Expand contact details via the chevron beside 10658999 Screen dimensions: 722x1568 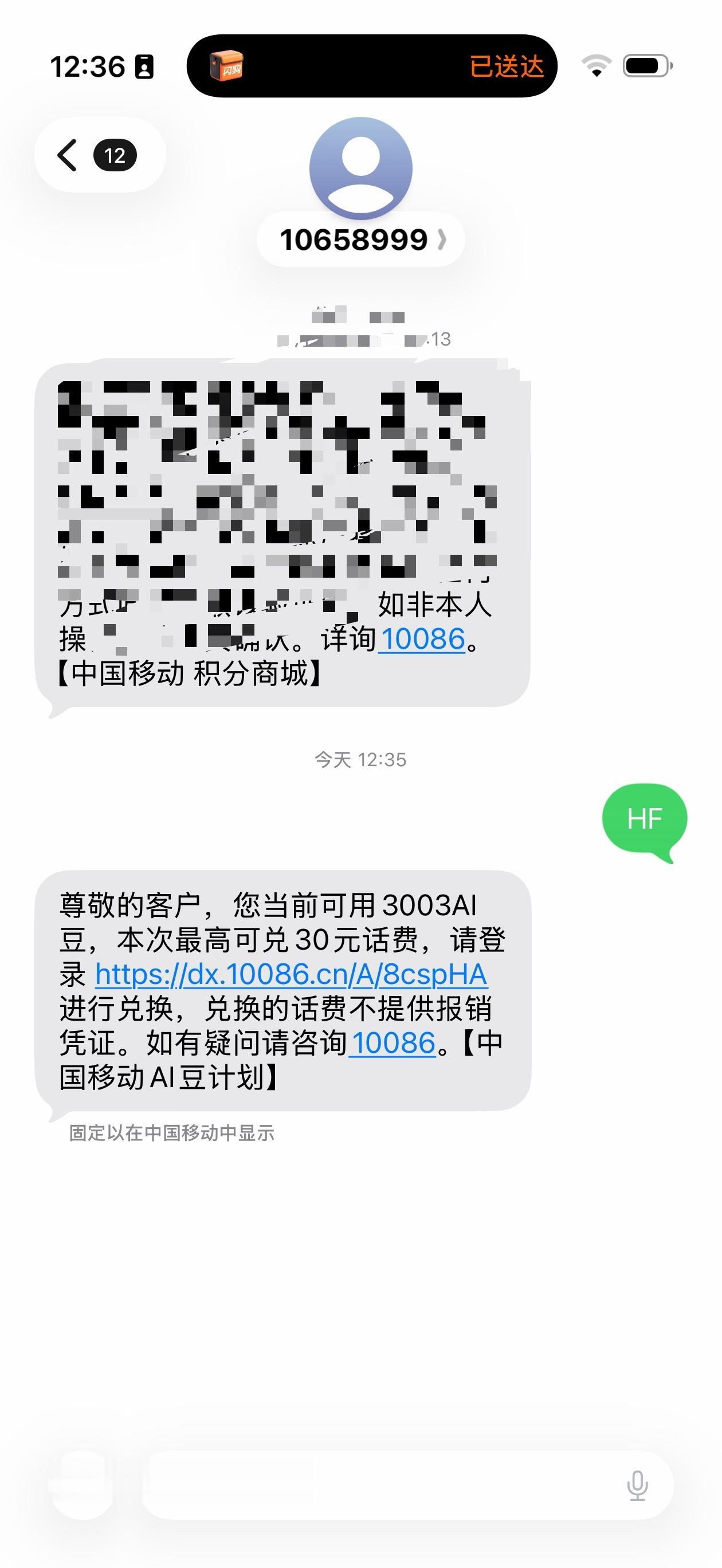point(442,240)
